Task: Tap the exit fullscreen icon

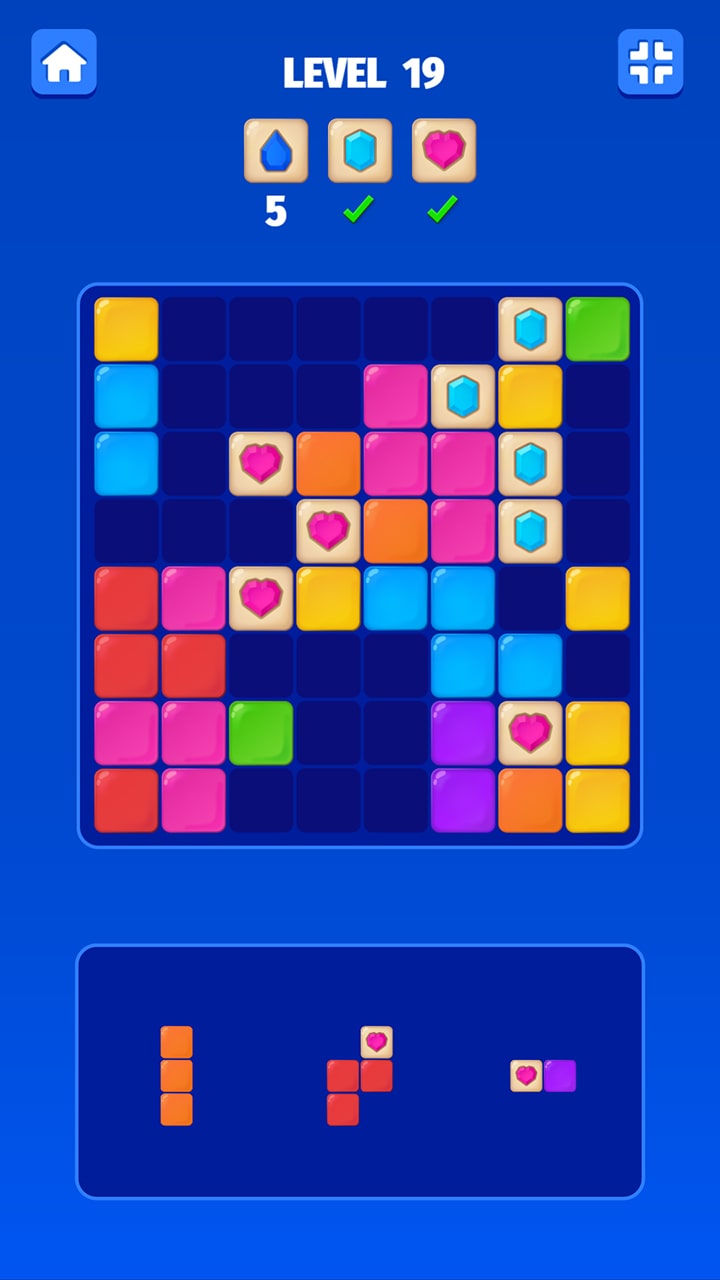Action: 650,63
